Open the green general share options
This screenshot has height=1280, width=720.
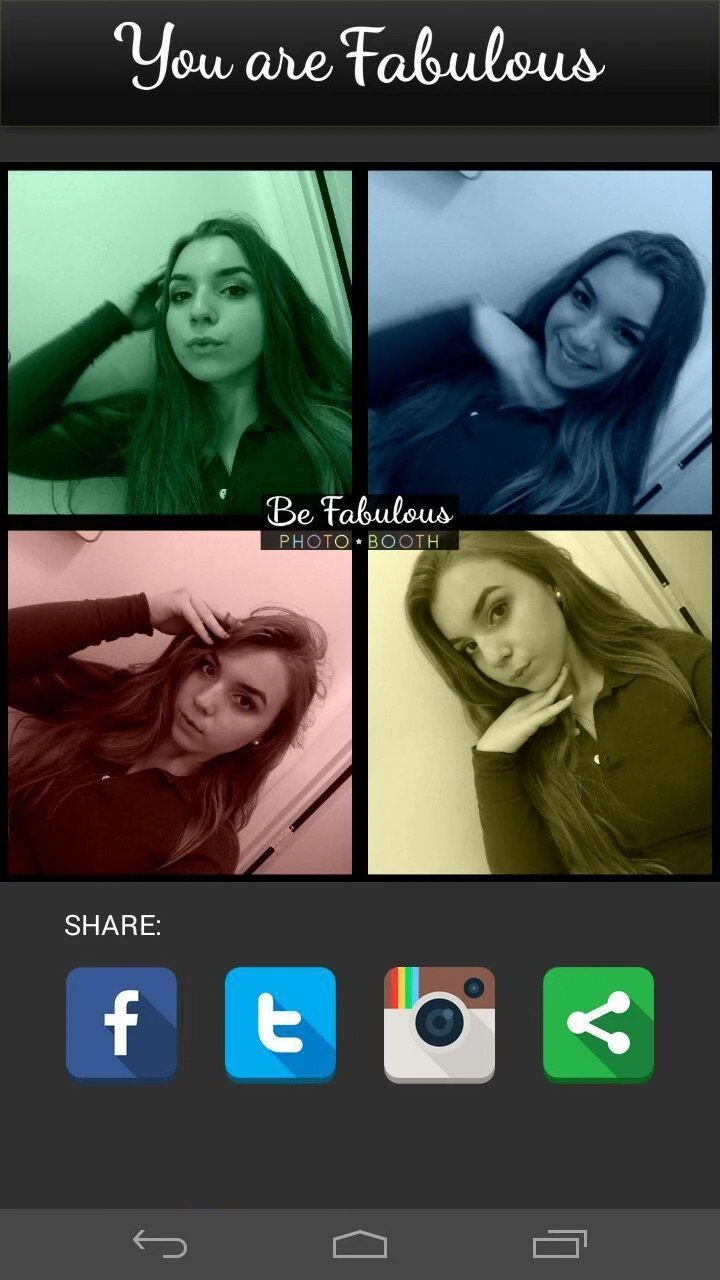pos(598,1024)
